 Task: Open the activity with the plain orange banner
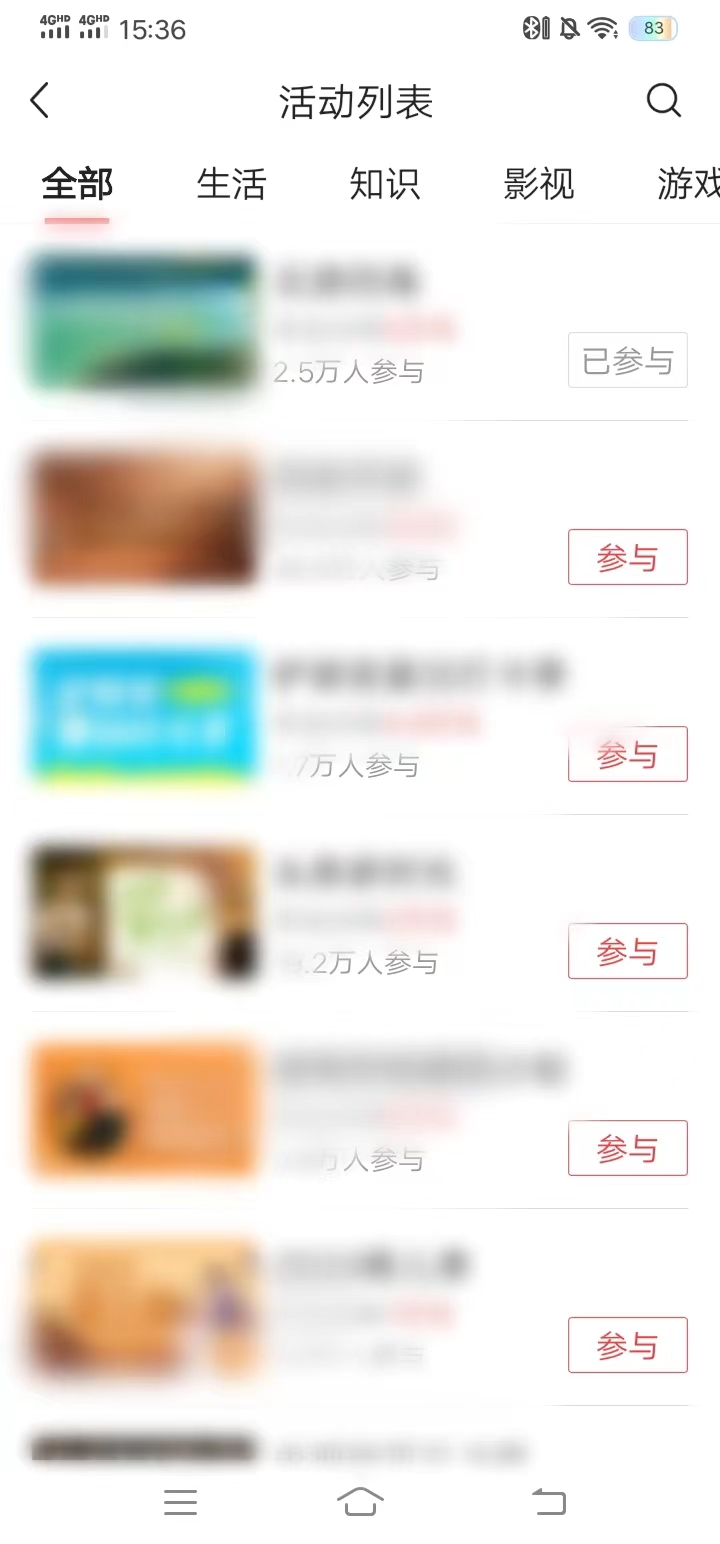click(142, 1110)
